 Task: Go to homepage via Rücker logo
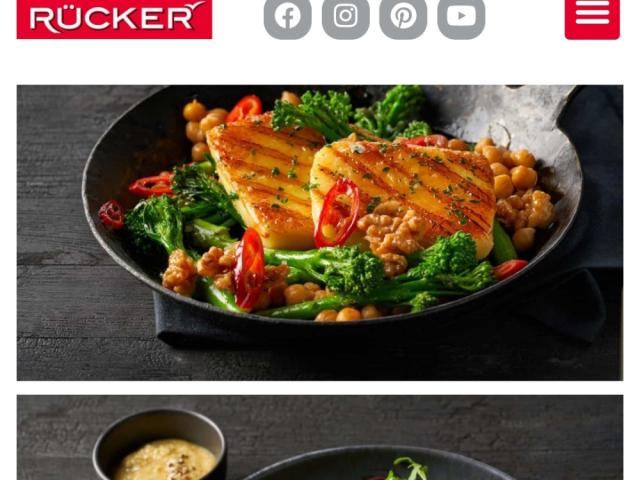(x=114, y=17)
